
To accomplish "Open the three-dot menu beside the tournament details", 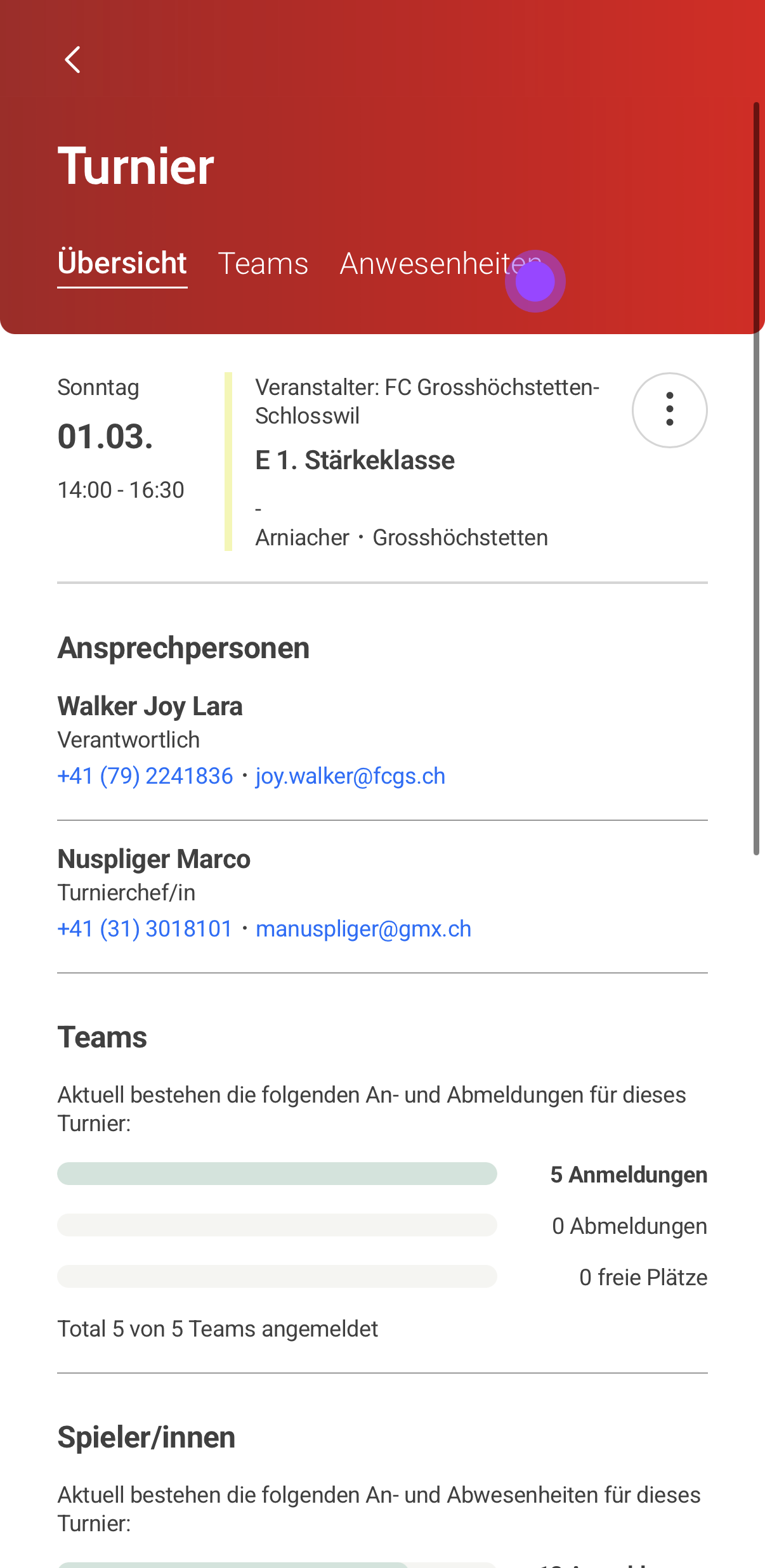I will click(x=669, y=410).
